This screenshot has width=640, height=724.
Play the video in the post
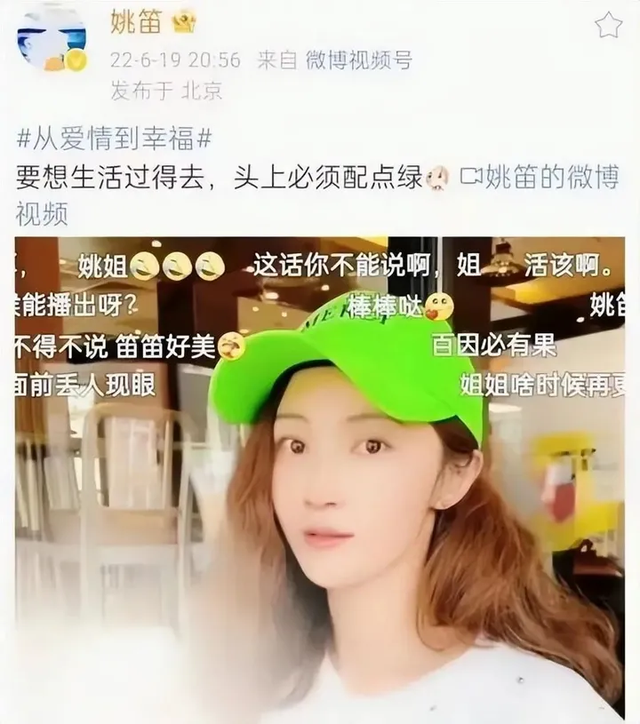(x=318, y=478)
